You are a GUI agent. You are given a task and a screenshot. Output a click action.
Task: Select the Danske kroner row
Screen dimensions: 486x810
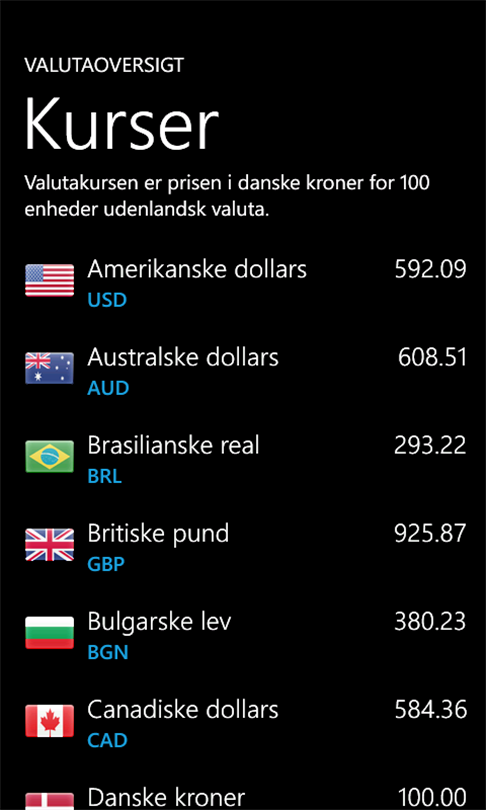(x=245, y=796)
